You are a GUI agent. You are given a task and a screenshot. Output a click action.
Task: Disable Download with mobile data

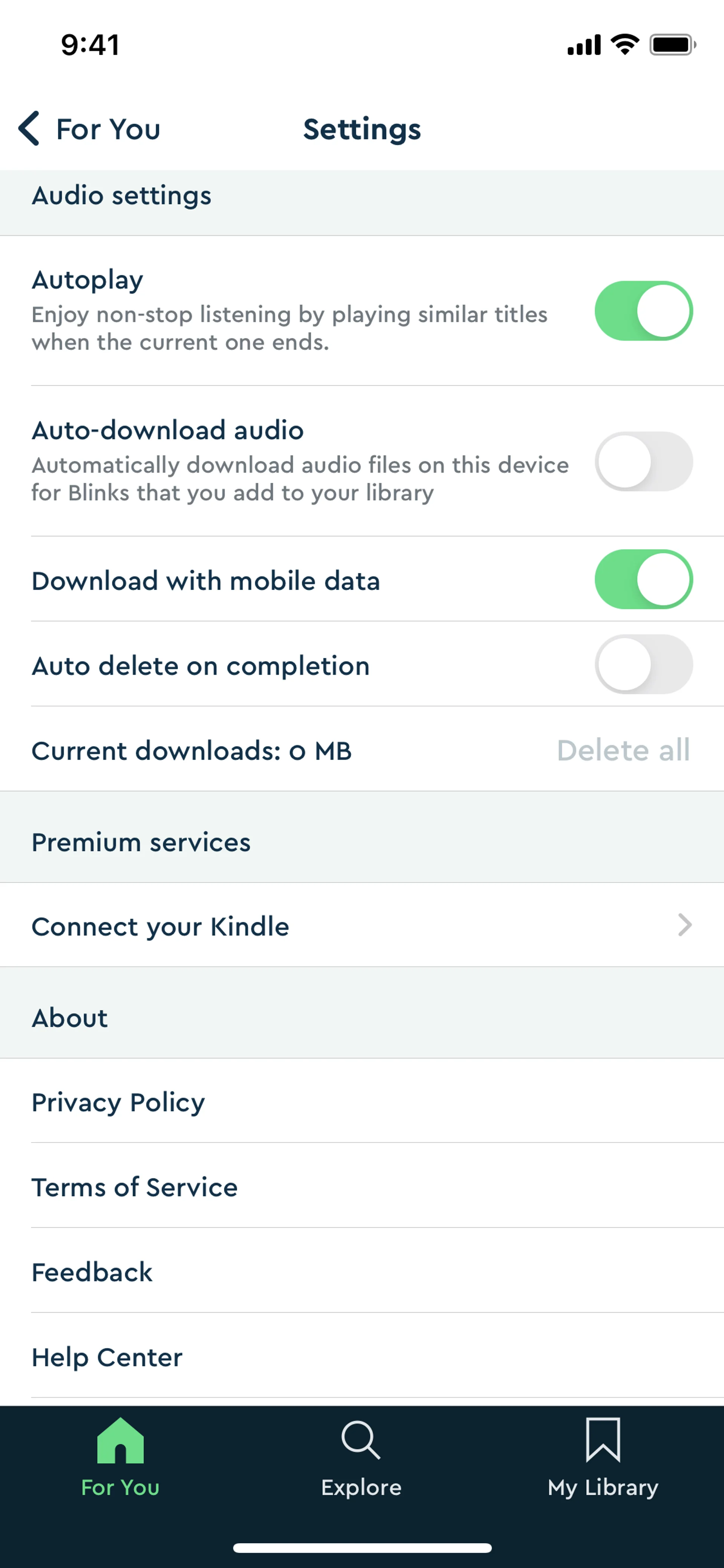point(643,579)
